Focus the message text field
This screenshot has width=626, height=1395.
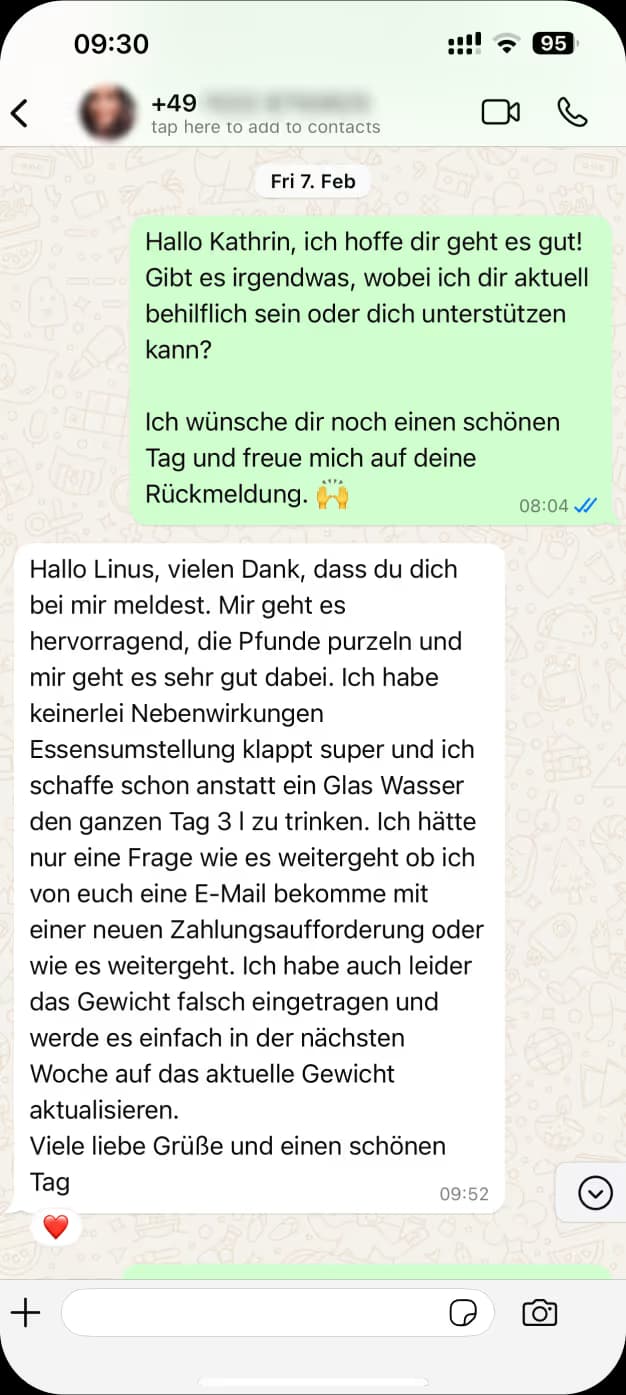coord(250,1313)
